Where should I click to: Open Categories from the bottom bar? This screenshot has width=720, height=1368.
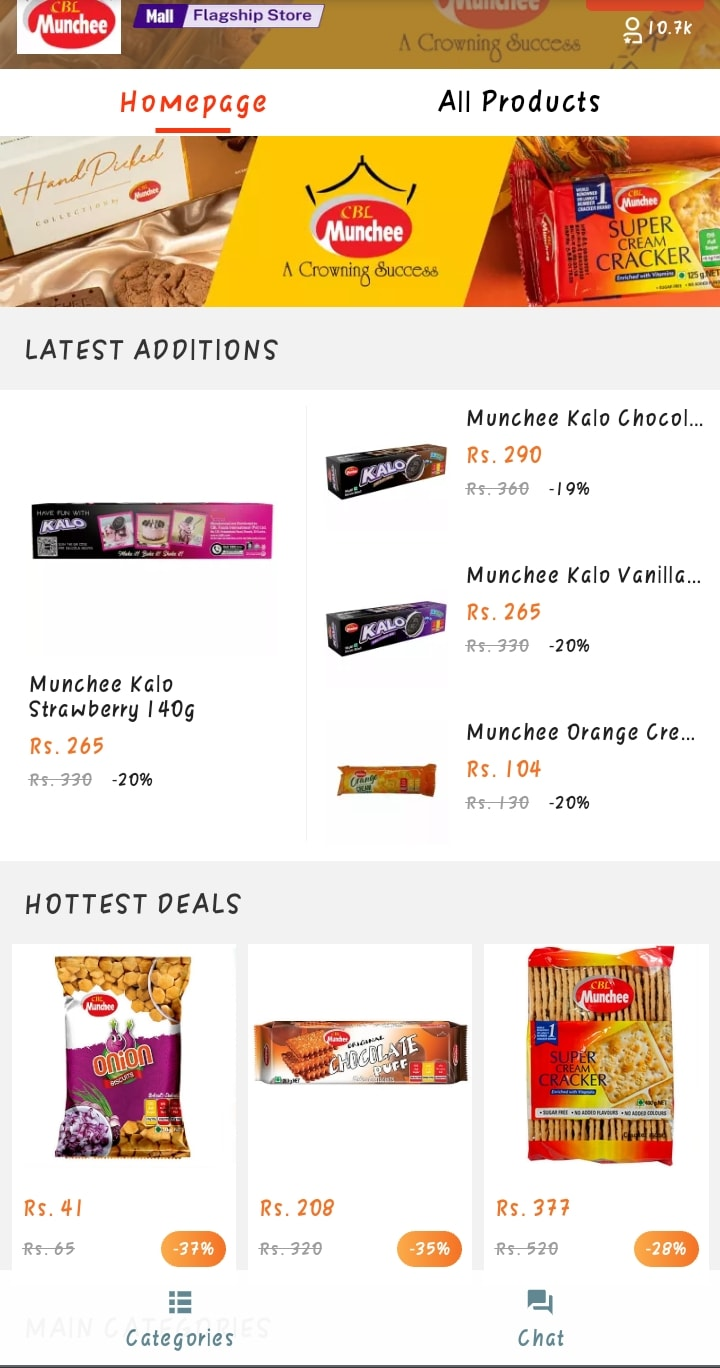click(x=180, y=1319)
